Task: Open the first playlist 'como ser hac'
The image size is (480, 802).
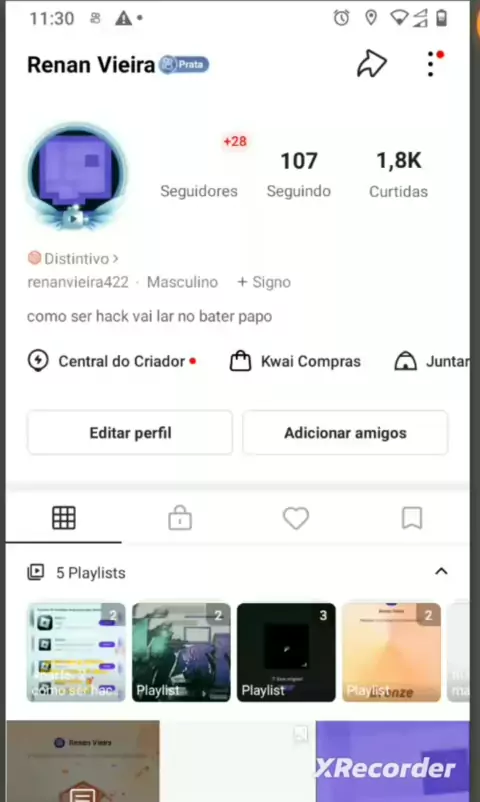Action: point(76,652)
